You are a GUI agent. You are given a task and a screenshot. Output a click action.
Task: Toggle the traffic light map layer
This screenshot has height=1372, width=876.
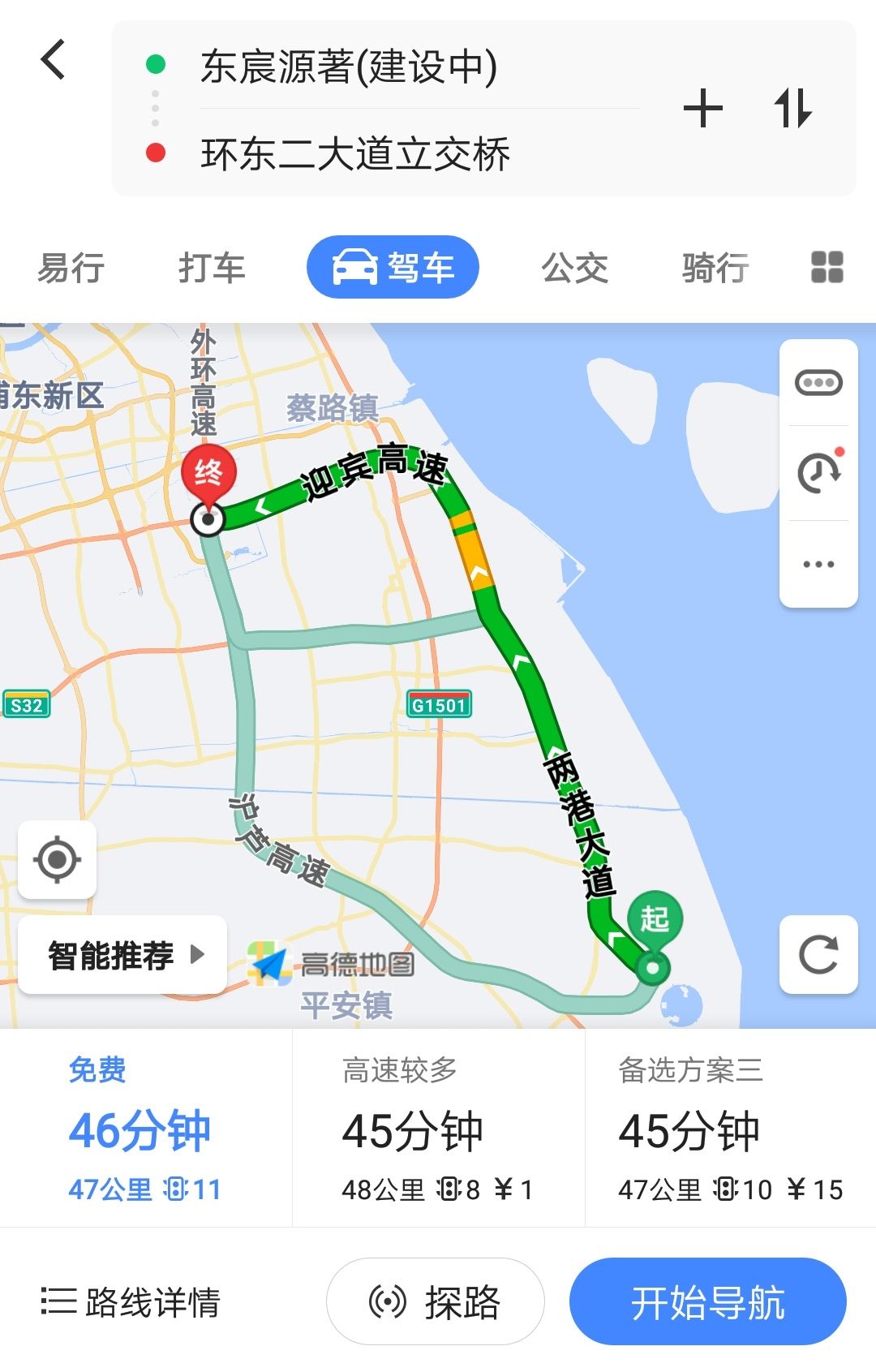(818, 383)
